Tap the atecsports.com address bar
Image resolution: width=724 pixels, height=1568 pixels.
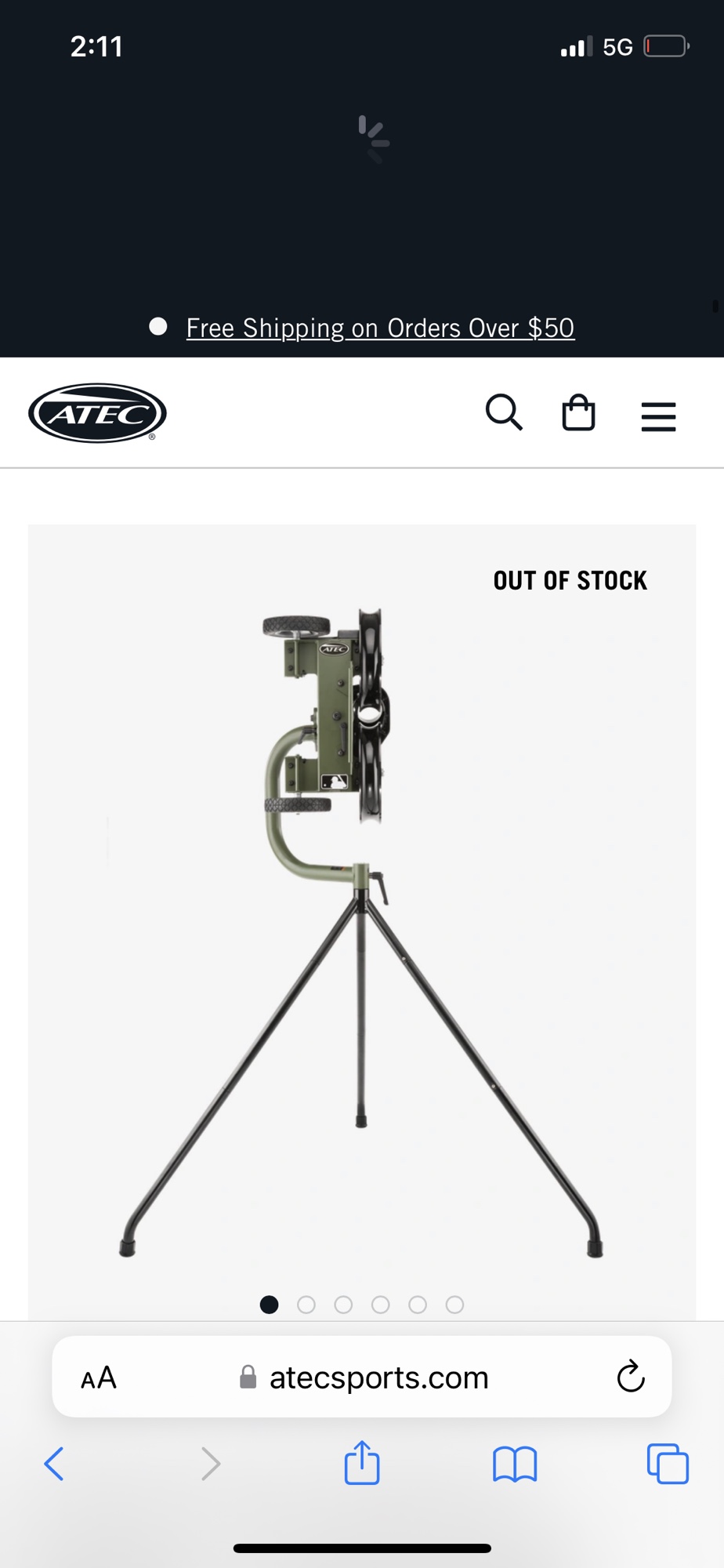pyautogui.click(x=378, y=1377)
